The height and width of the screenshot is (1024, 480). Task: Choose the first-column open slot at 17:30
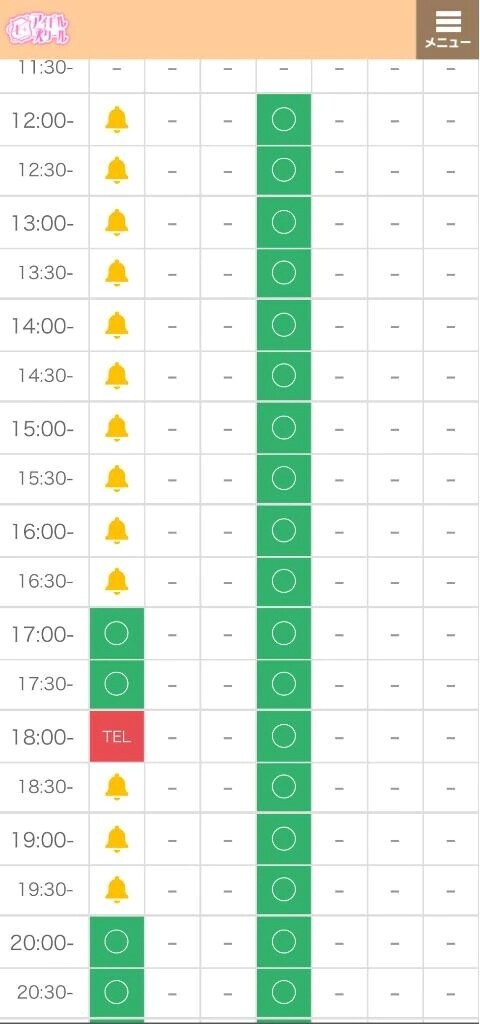pyautogui.click(x=117, y=684)
